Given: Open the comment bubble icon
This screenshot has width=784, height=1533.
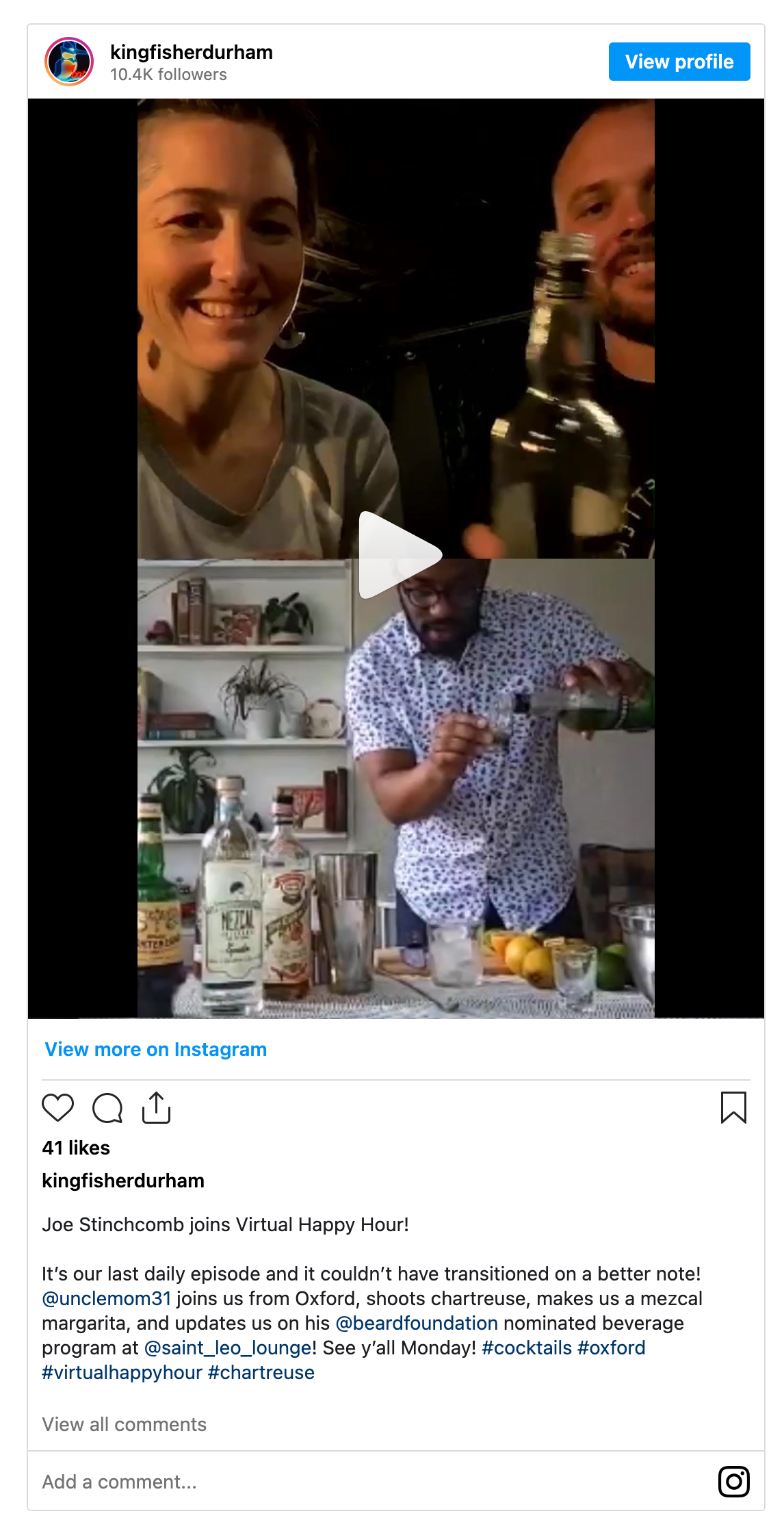Looking at the screenshot, I should coord(107,1107).
